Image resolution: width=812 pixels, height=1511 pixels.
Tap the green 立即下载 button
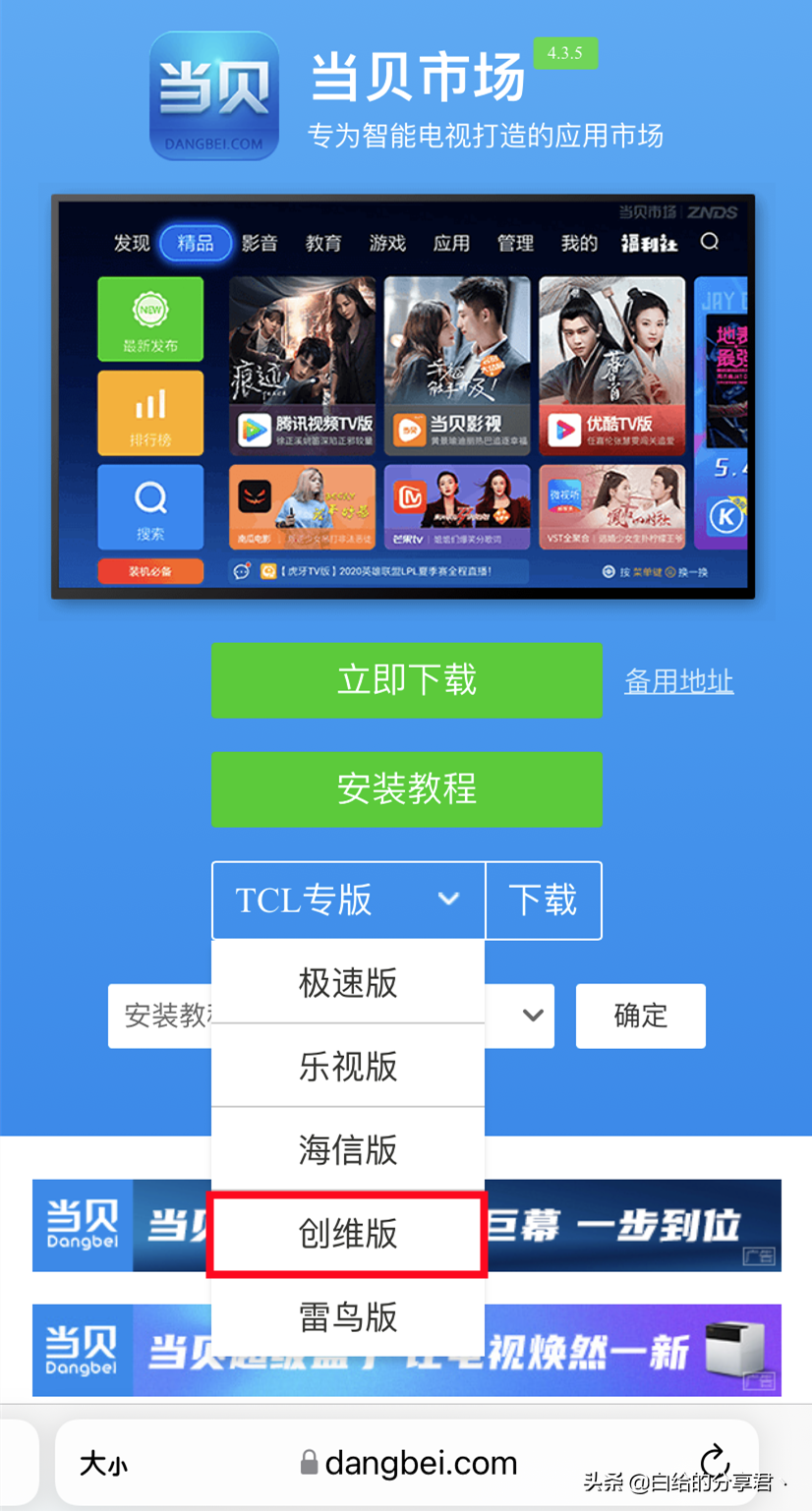[406, 680]
